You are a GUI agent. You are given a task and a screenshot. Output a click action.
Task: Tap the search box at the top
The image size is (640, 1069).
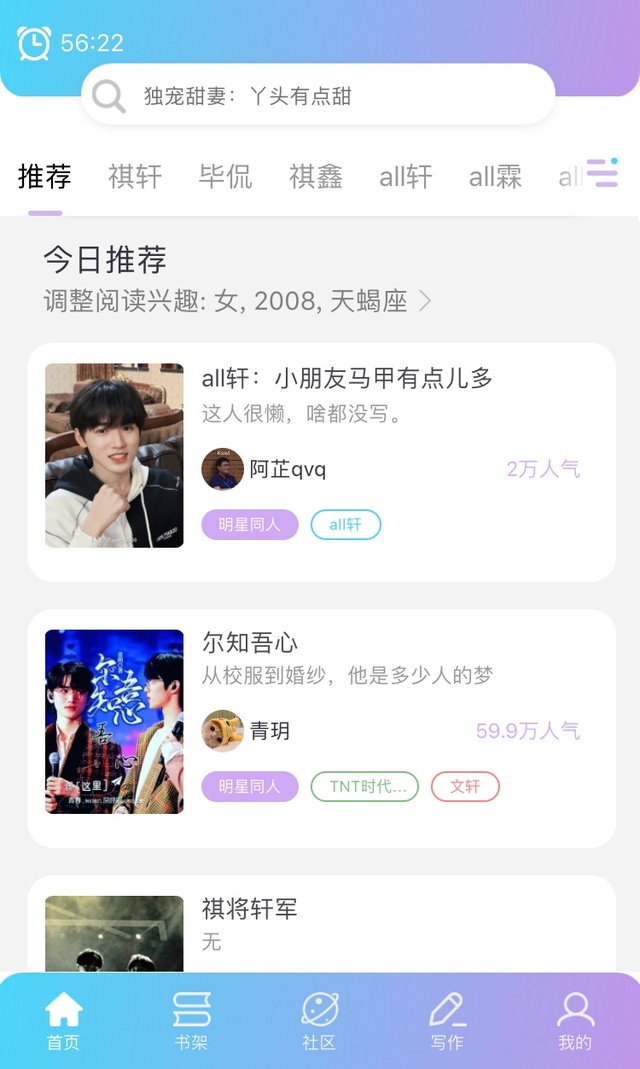[x=318, y=96]
